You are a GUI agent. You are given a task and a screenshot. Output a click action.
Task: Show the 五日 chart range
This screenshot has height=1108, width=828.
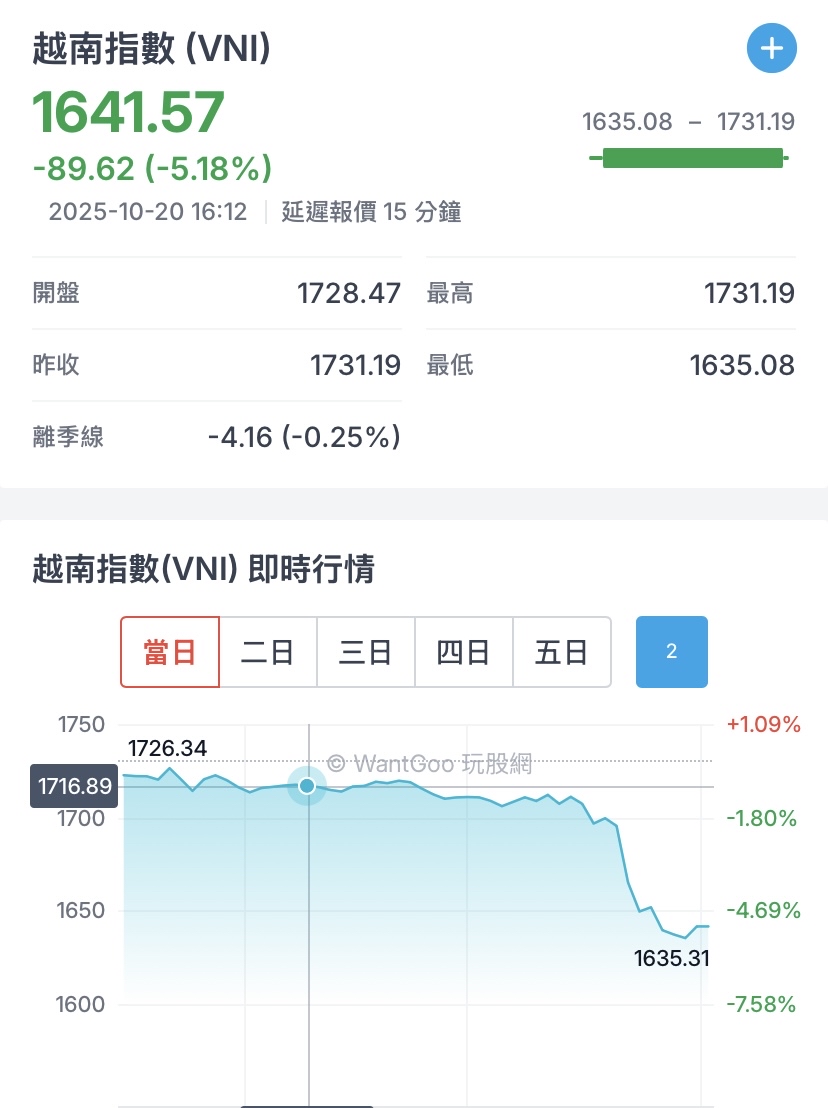pos(561,652)
